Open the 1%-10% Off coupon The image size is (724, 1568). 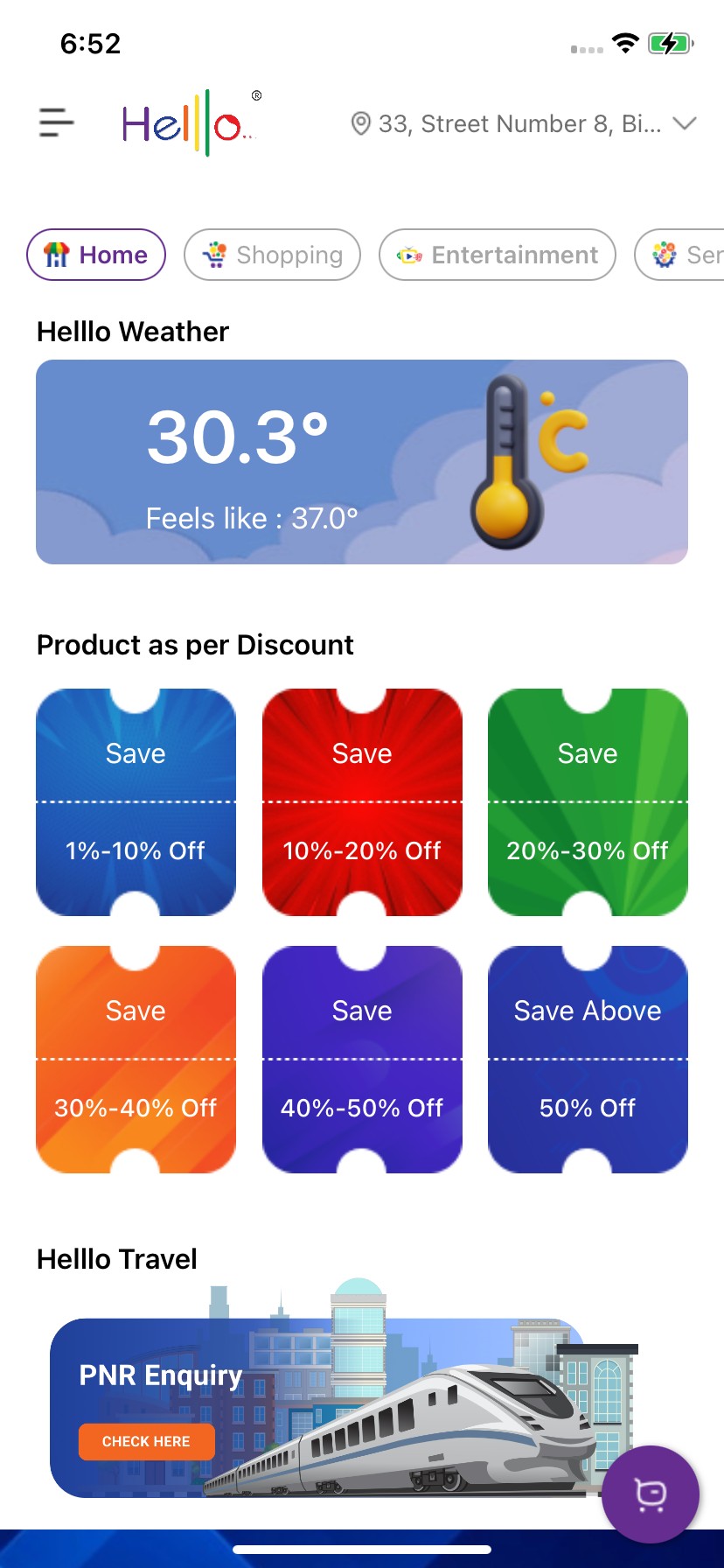click(136, 802)
